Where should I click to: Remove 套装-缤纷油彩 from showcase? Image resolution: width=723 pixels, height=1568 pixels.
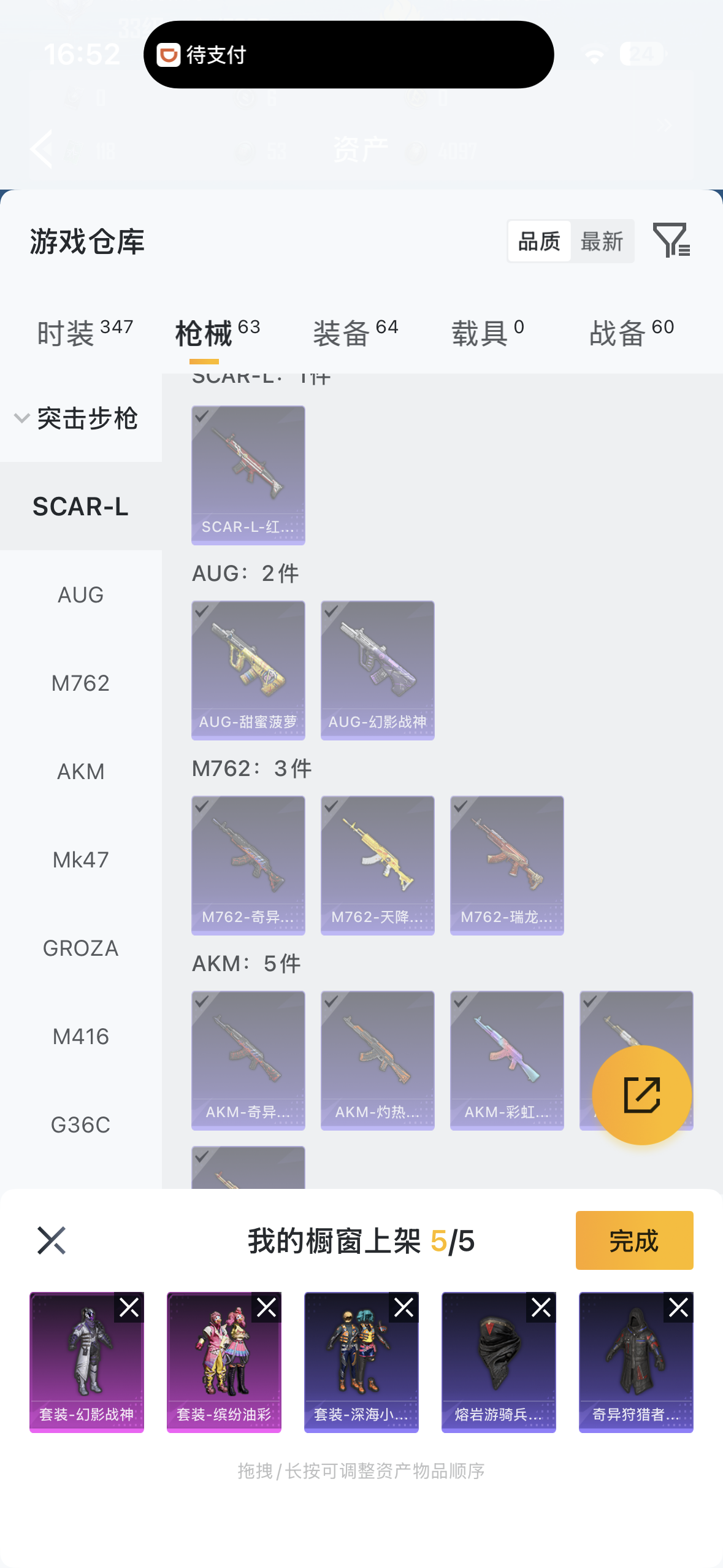pos(266,1308)
